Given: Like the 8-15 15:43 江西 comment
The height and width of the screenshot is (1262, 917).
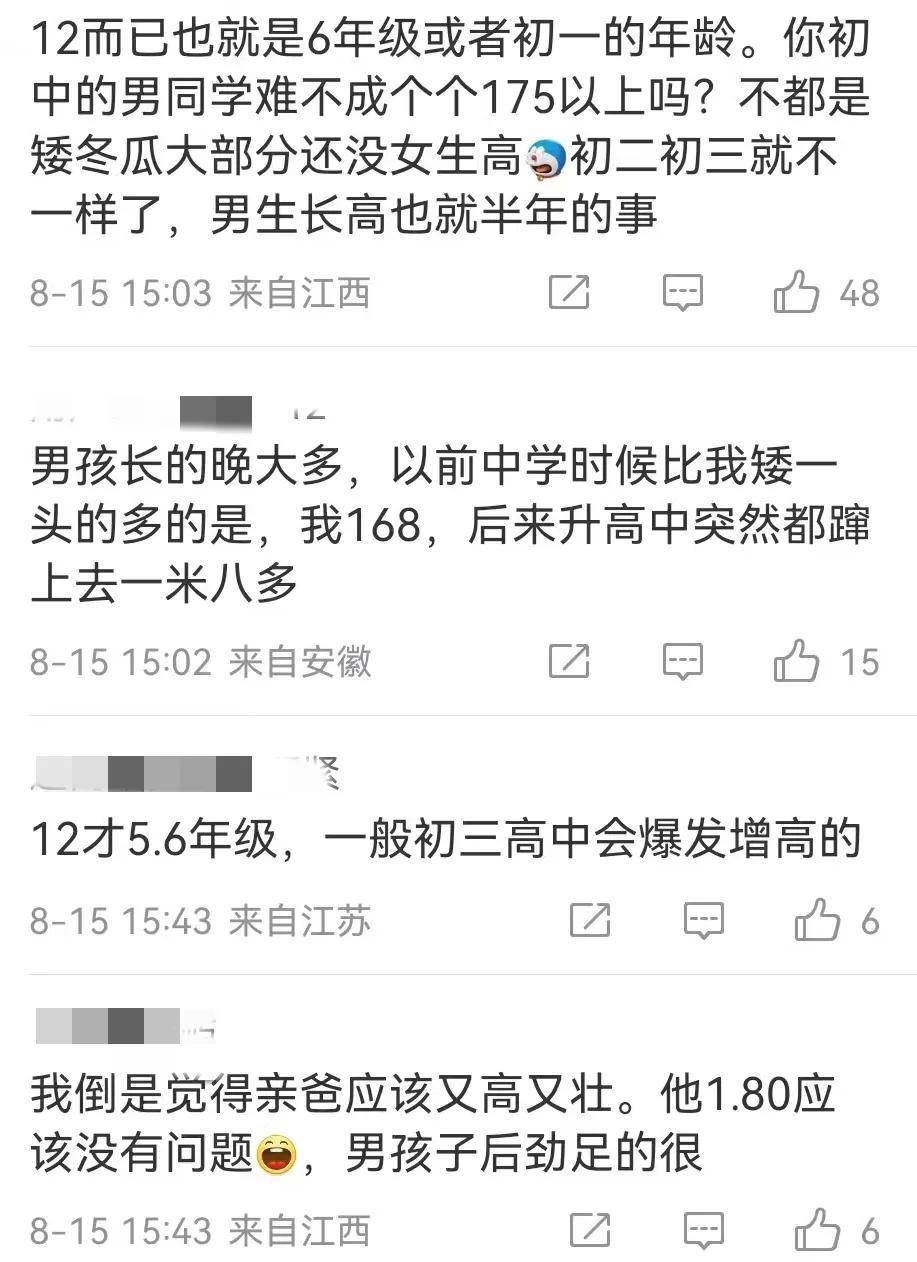Looking at the screenshot, I should (x=817, y=1230).
